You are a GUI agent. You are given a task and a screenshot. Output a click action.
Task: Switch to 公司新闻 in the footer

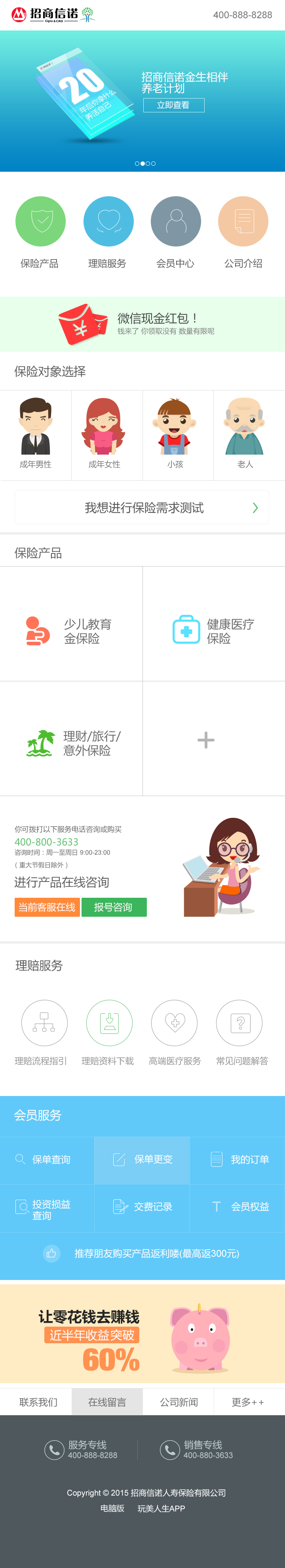[x=179, y=1402]
